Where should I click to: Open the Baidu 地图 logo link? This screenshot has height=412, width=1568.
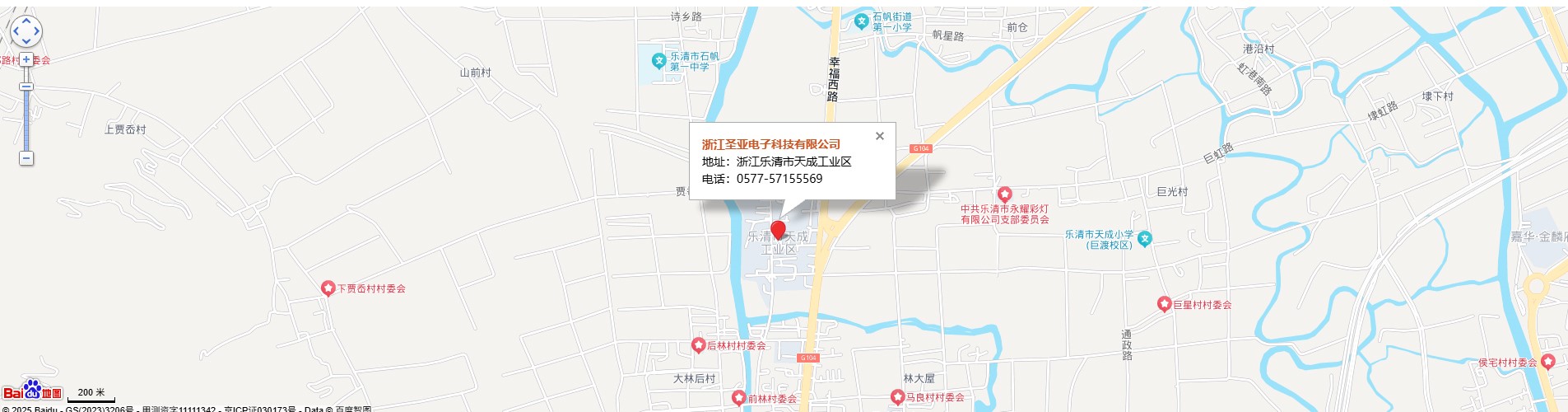coord(32,390)
